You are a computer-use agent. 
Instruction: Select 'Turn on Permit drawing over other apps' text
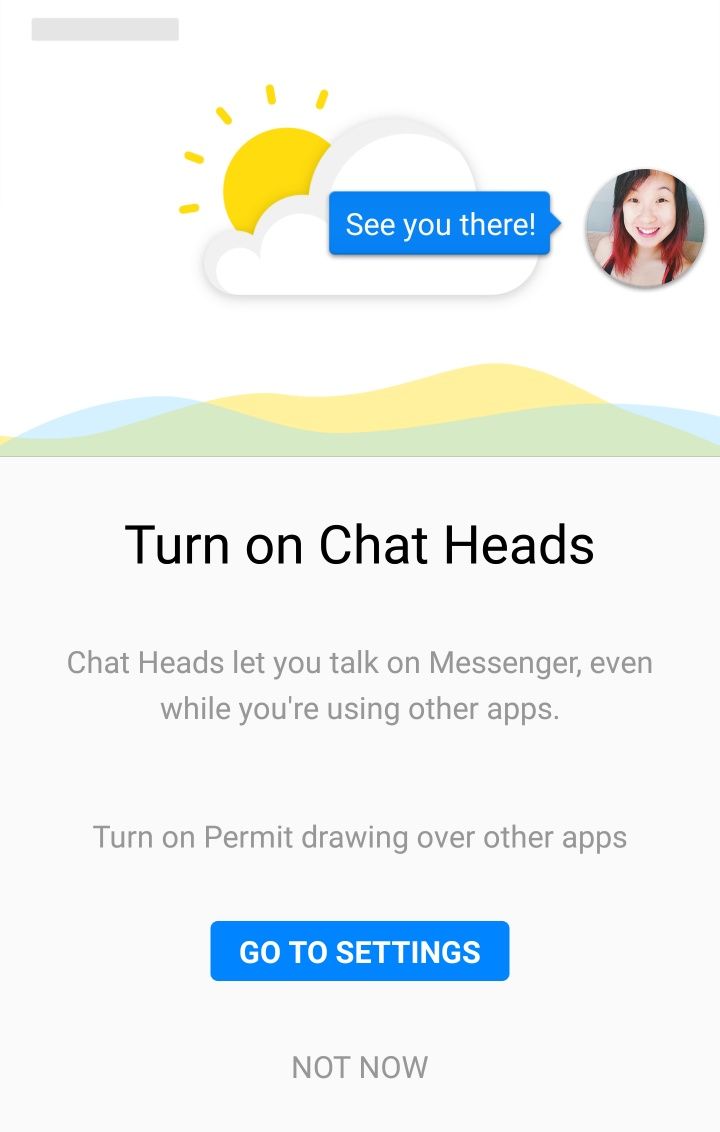[359, 837]
